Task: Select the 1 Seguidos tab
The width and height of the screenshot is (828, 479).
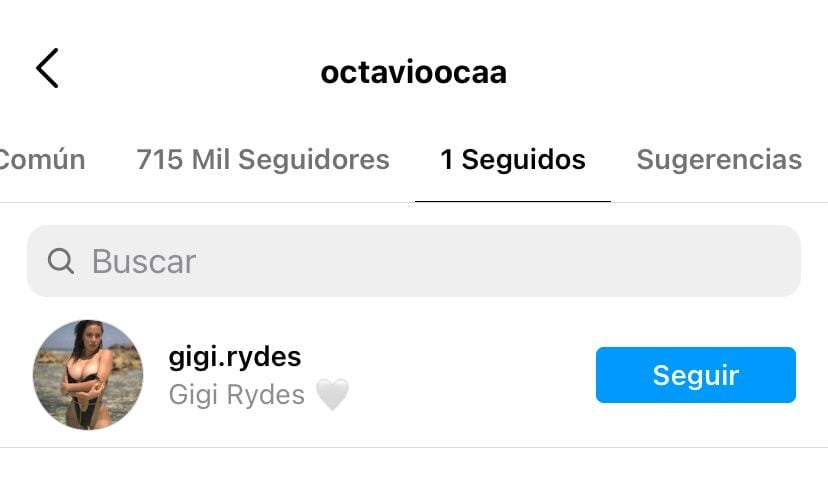Action: 513,160
